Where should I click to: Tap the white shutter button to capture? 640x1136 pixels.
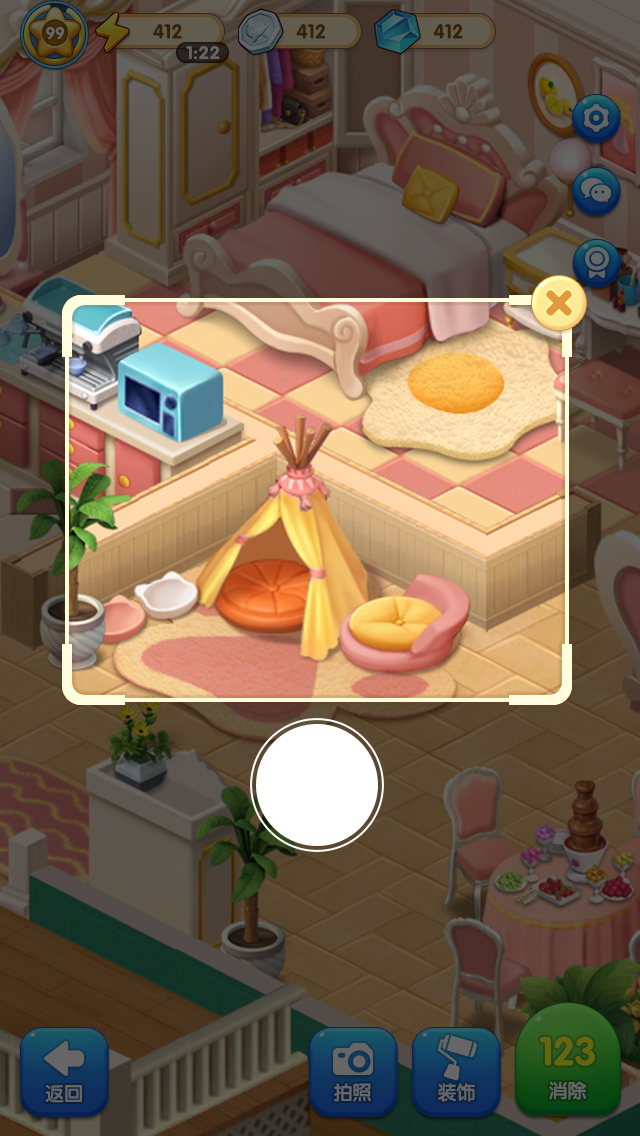coord(317,785)
